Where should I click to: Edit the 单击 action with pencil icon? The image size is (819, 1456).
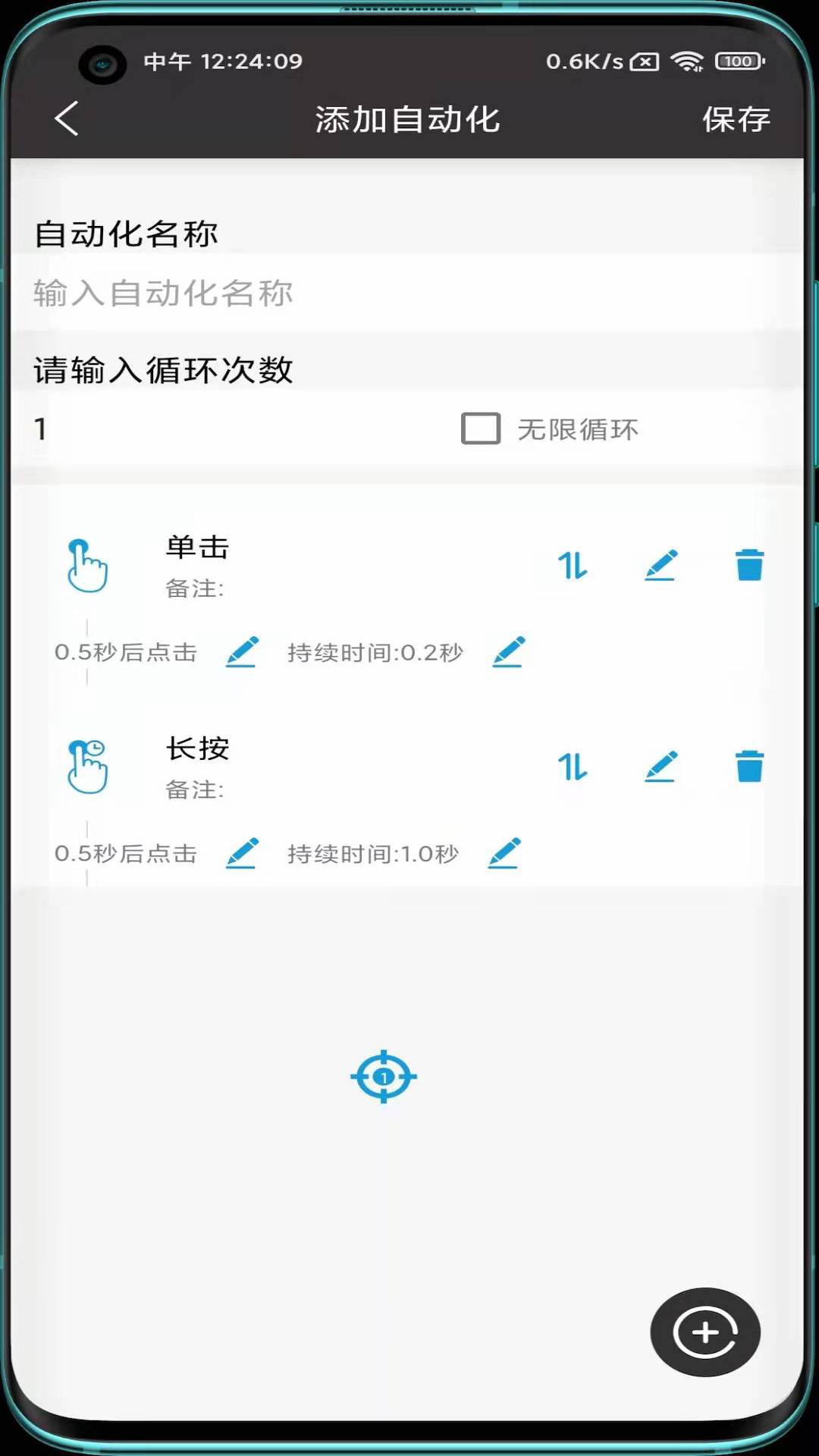coord(662,565)
